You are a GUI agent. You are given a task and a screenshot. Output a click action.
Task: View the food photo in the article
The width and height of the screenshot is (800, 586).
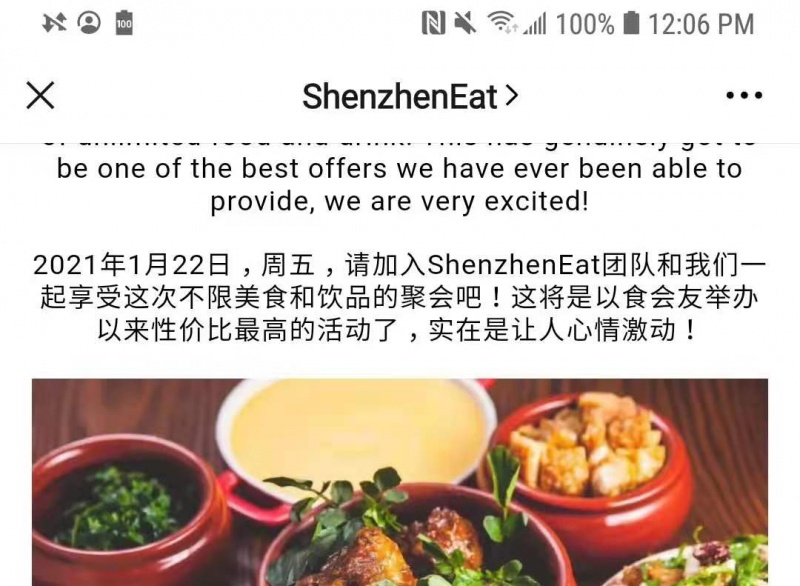coord(400,482)
